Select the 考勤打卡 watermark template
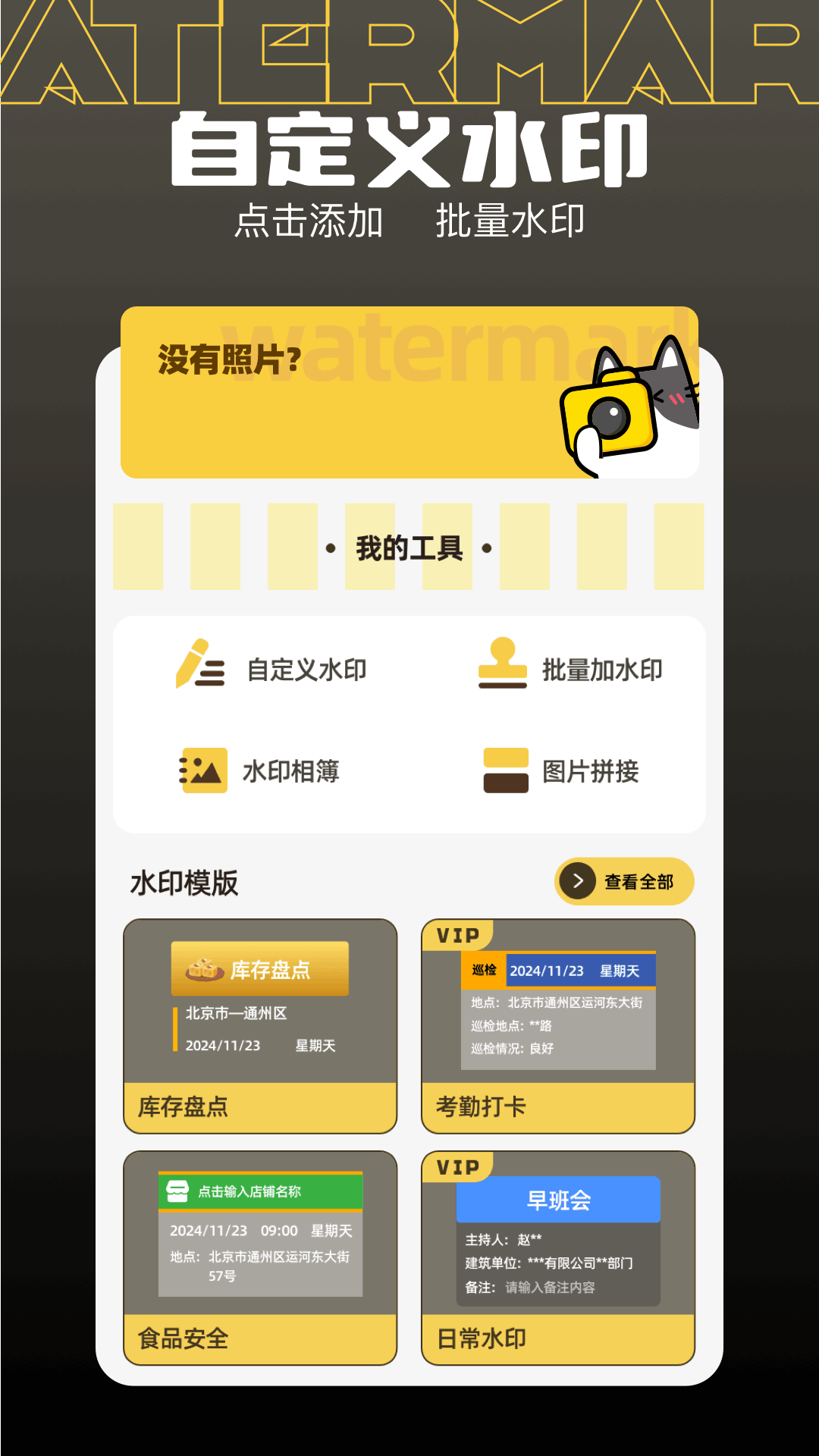The height and width of the screenshot is (1456, 819). (558, 1025)
